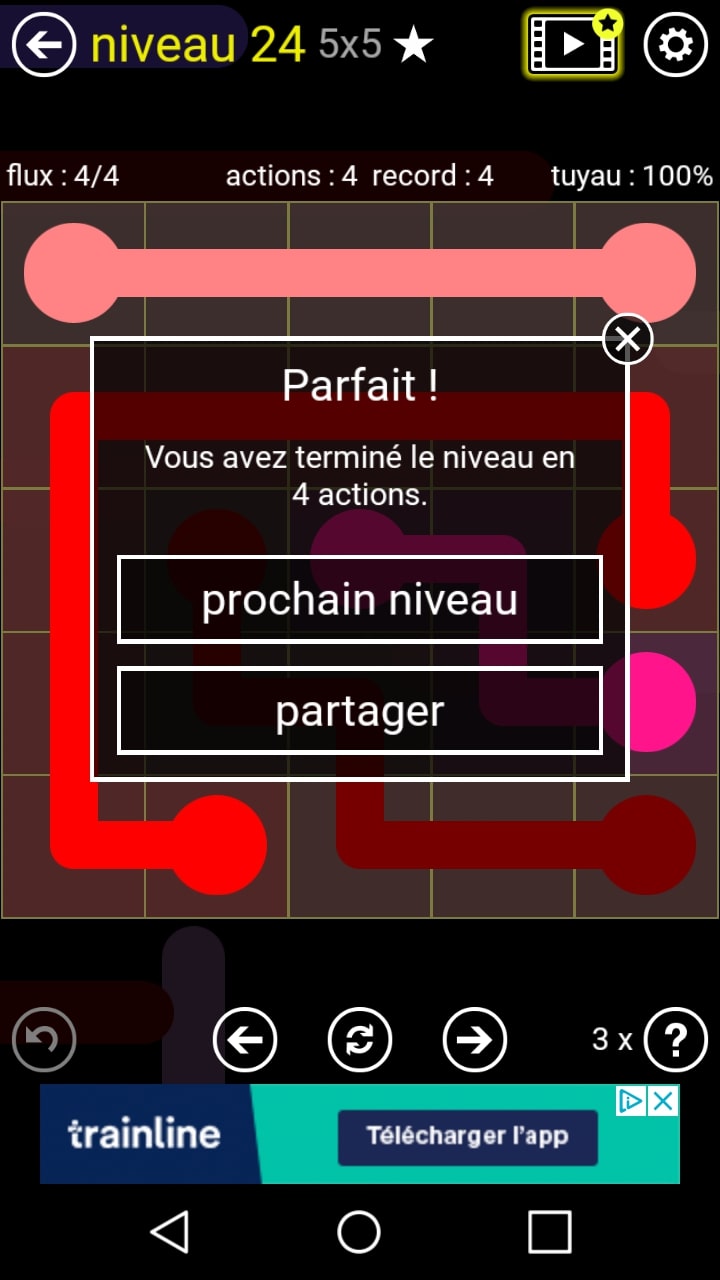Screen dimensions: 720x1280
Task: Open the system recent apps view
Action: [x=549, y=1231]
